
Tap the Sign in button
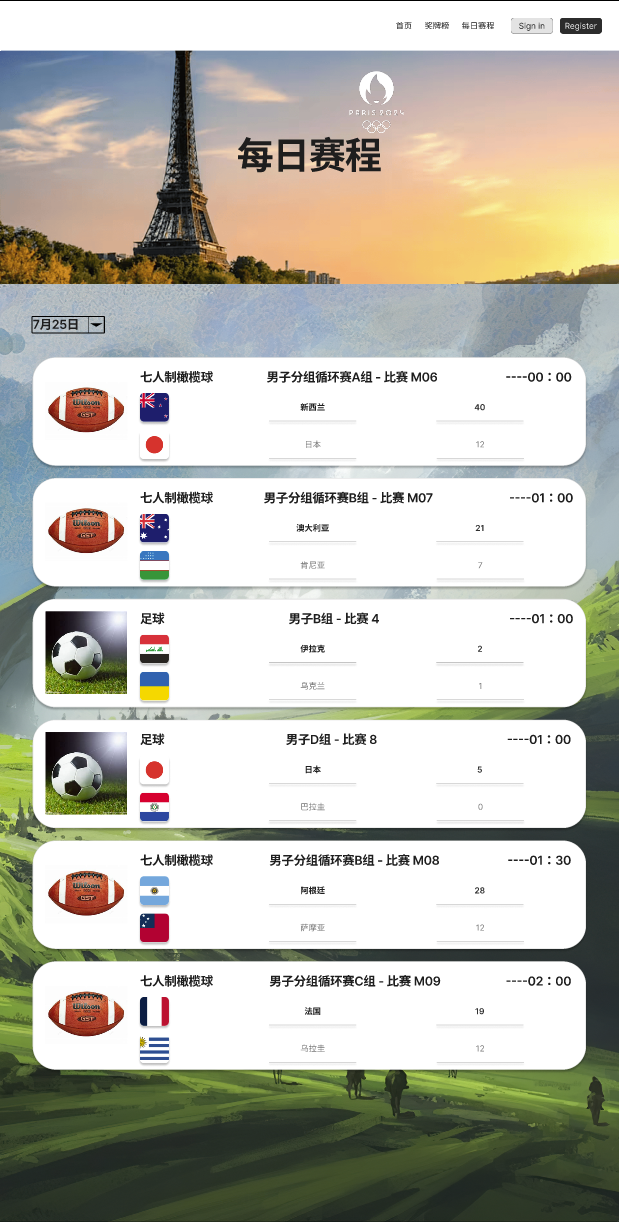tap(531, 26)
